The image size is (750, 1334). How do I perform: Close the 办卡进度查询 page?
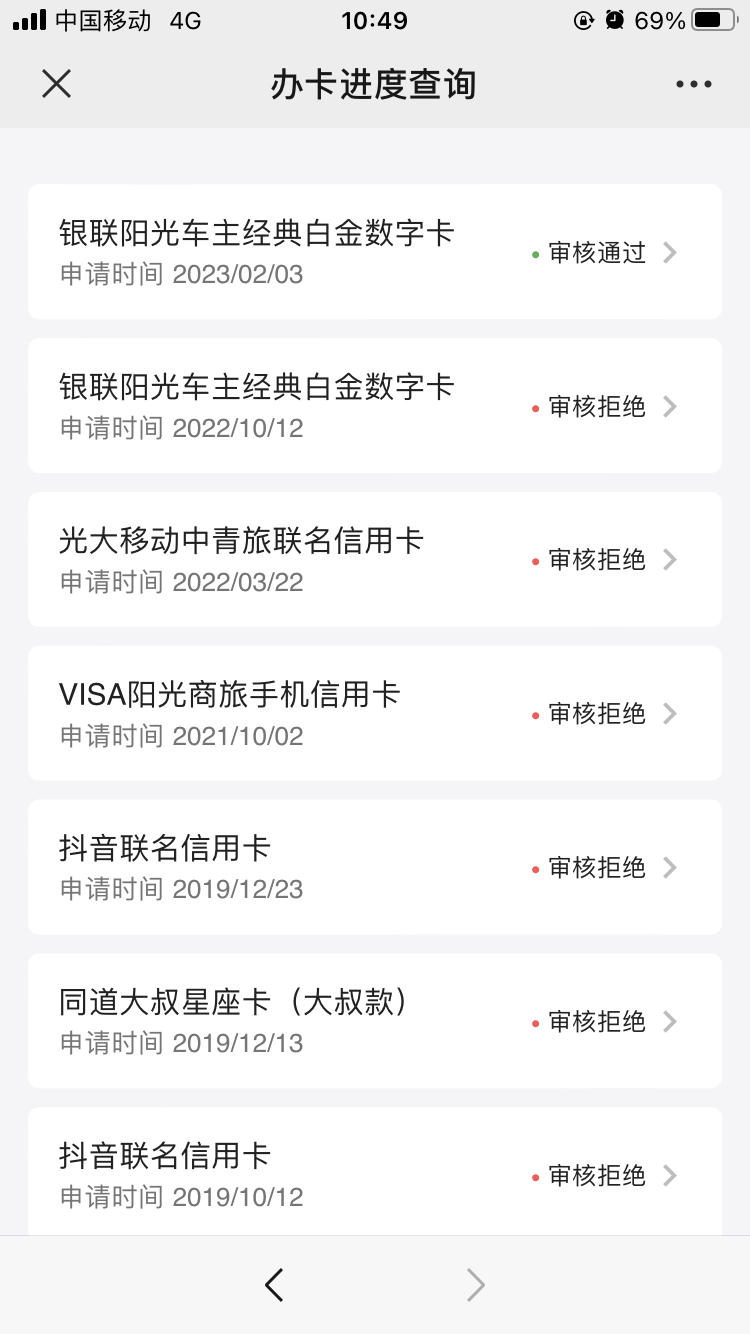[56, 84]
